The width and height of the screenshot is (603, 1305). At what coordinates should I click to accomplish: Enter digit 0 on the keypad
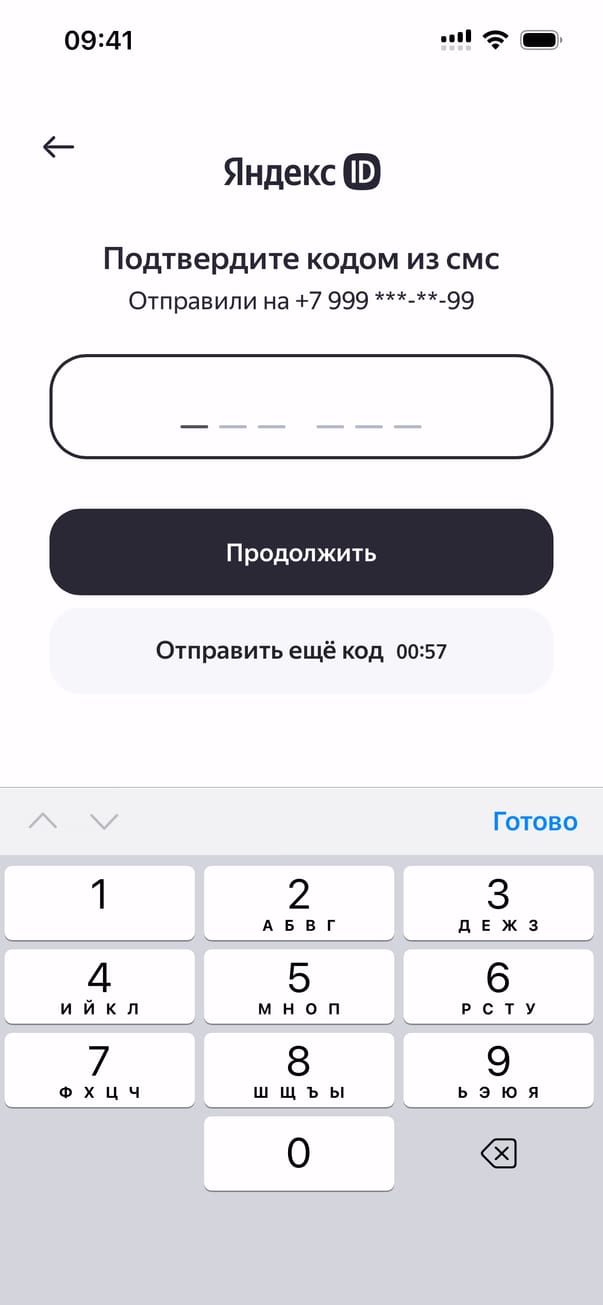click(x=299, y=1152)
